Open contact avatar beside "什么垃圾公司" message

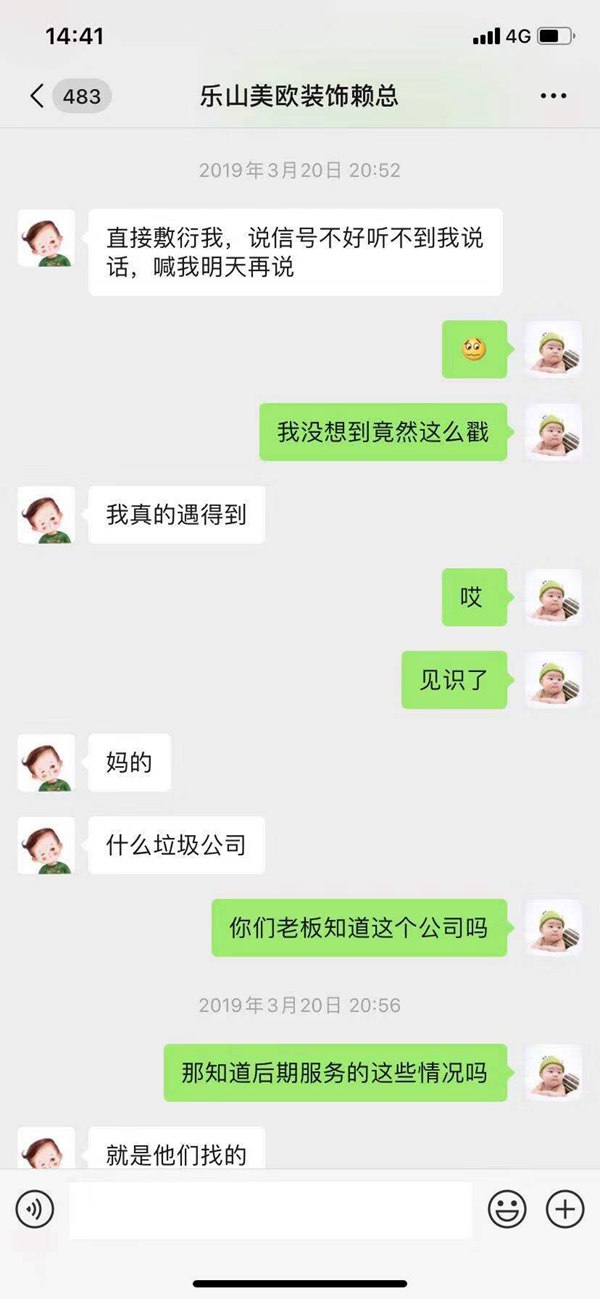46,845
